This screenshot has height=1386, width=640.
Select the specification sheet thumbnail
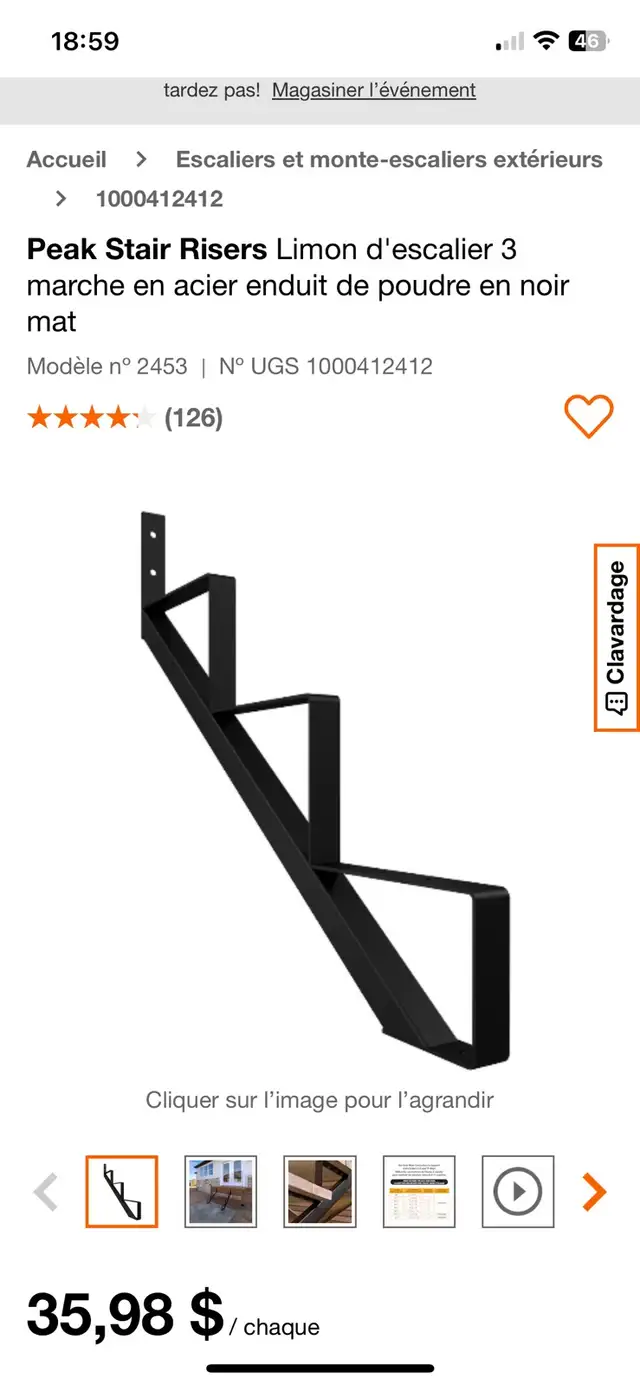[419, 1192]
